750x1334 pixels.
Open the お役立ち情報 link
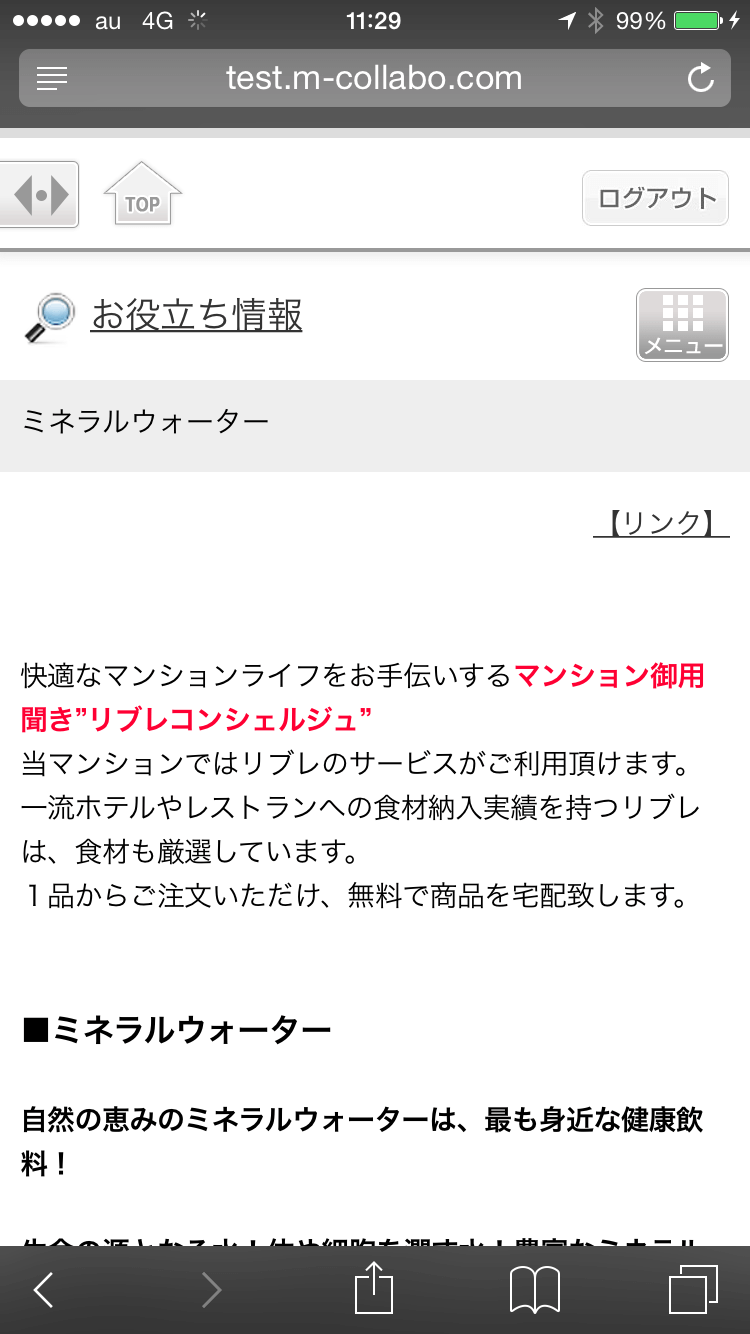[196, 316]
